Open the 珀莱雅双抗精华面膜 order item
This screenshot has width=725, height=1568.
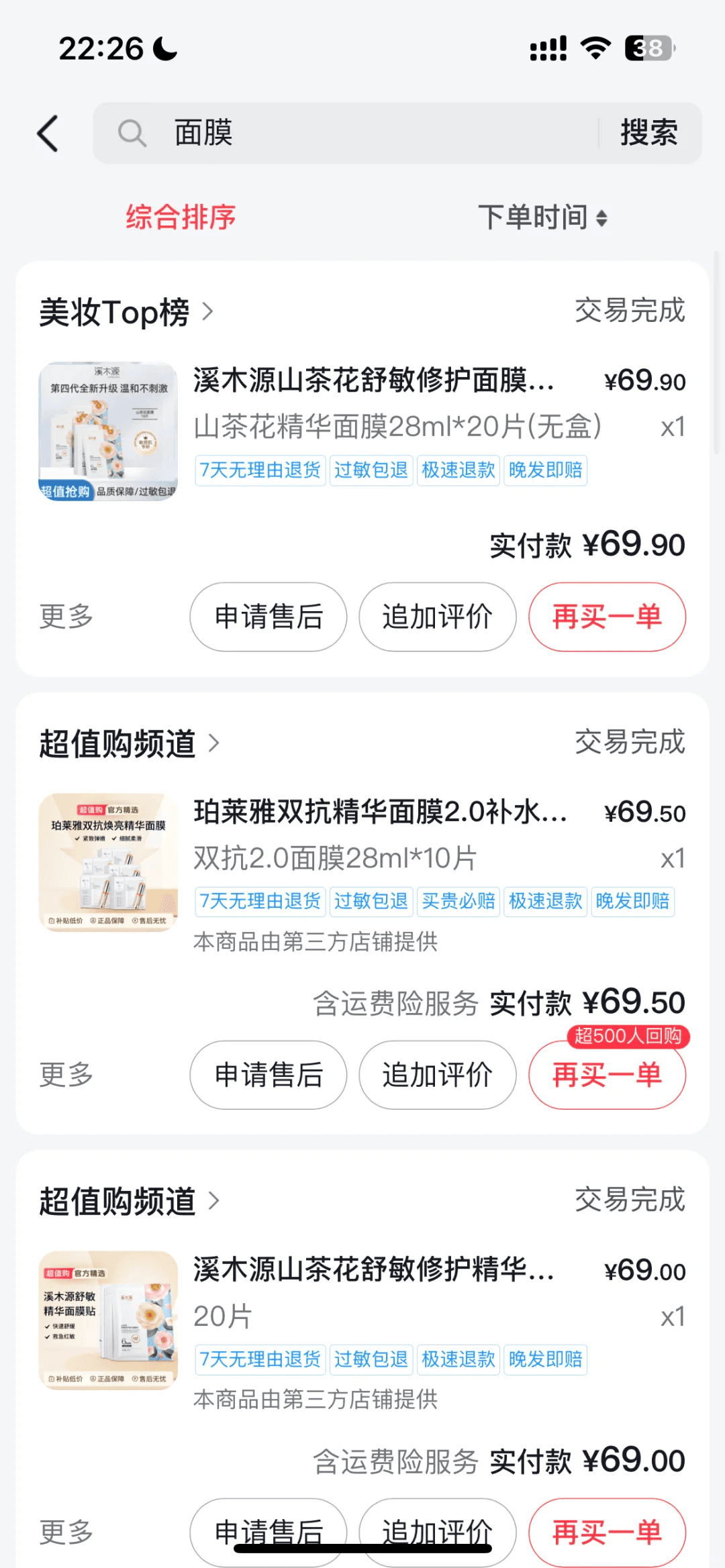click(380, 813)
